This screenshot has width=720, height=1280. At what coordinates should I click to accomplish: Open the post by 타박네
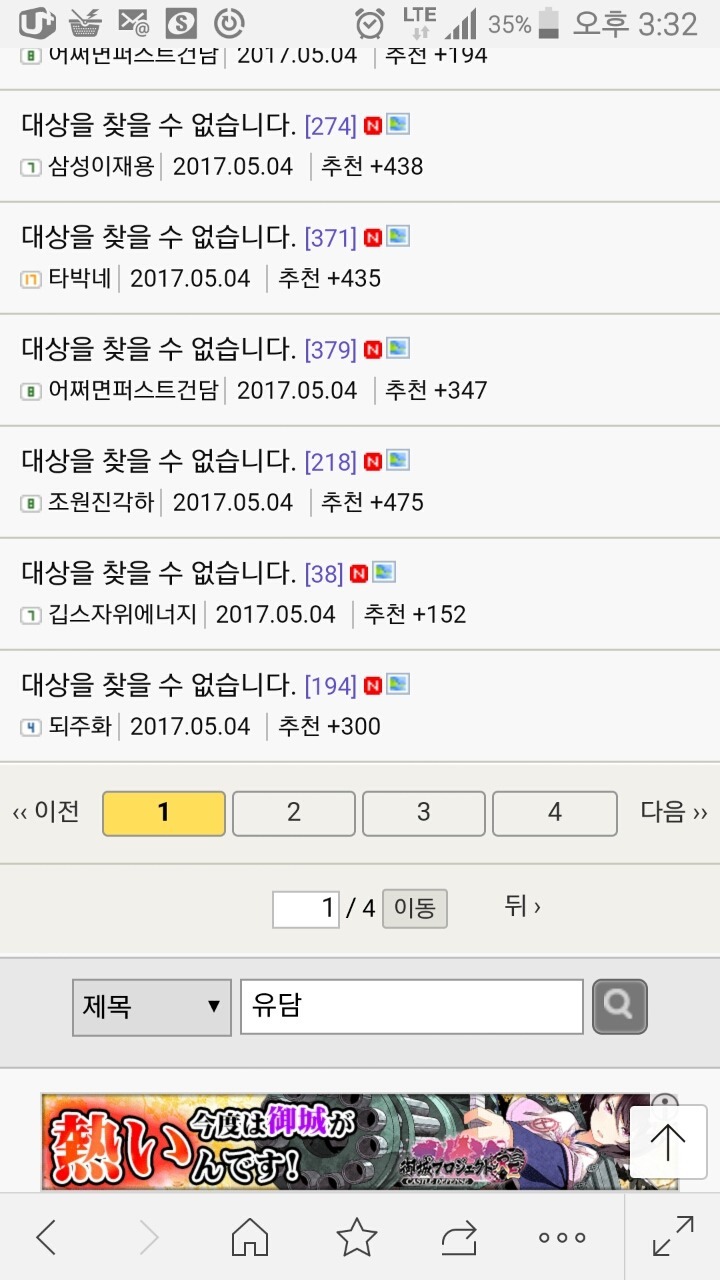click(158, 238)
